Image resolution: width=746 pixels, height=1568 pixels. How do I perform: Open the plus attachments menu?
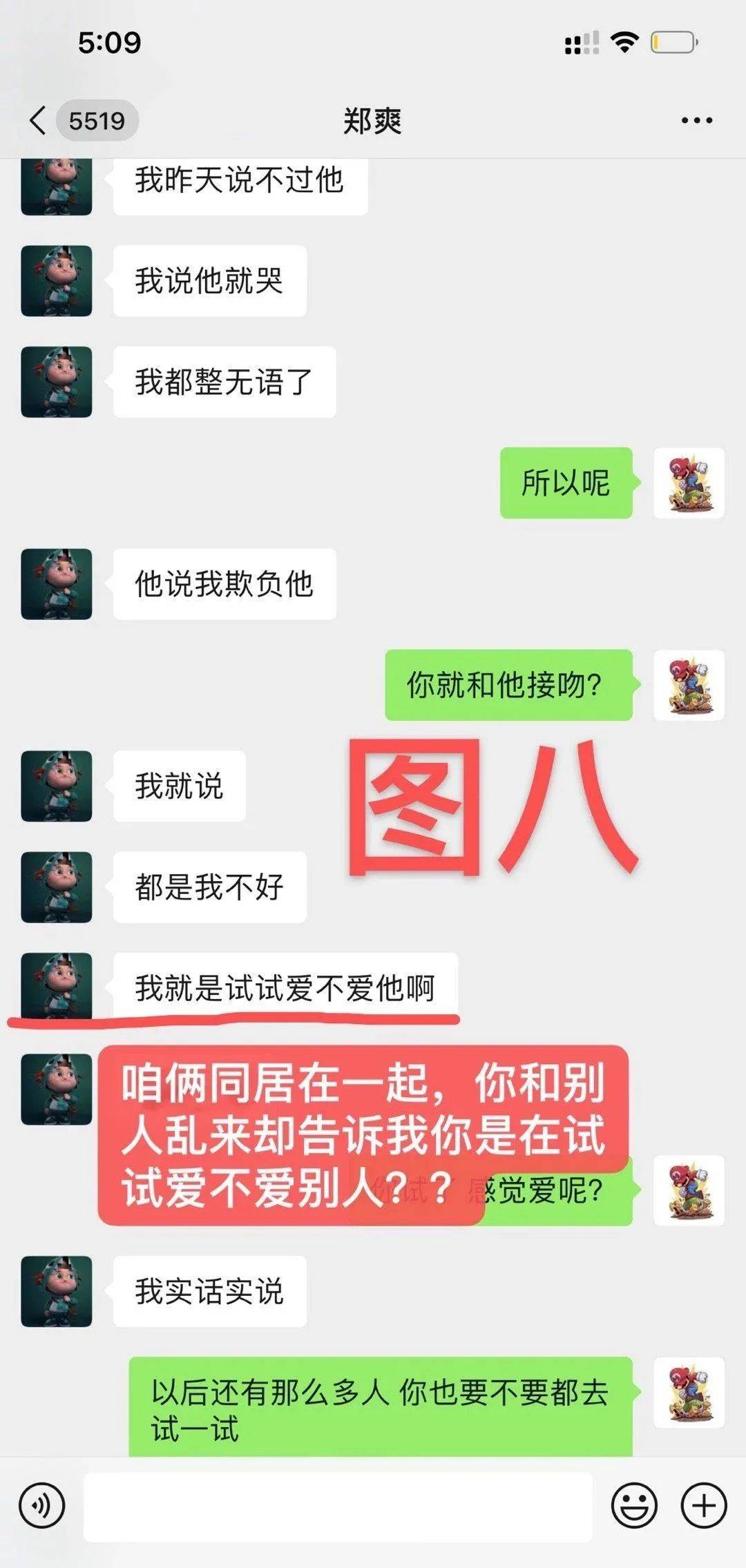pos(704,1506)
